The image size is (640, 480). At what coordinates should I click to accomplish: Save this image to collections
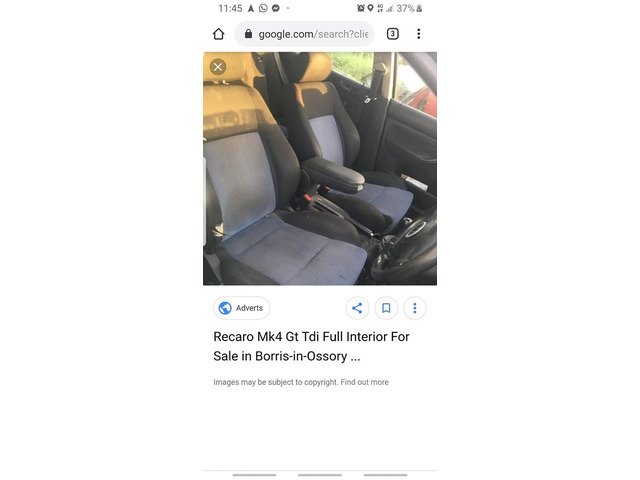(x=386, y=308)
